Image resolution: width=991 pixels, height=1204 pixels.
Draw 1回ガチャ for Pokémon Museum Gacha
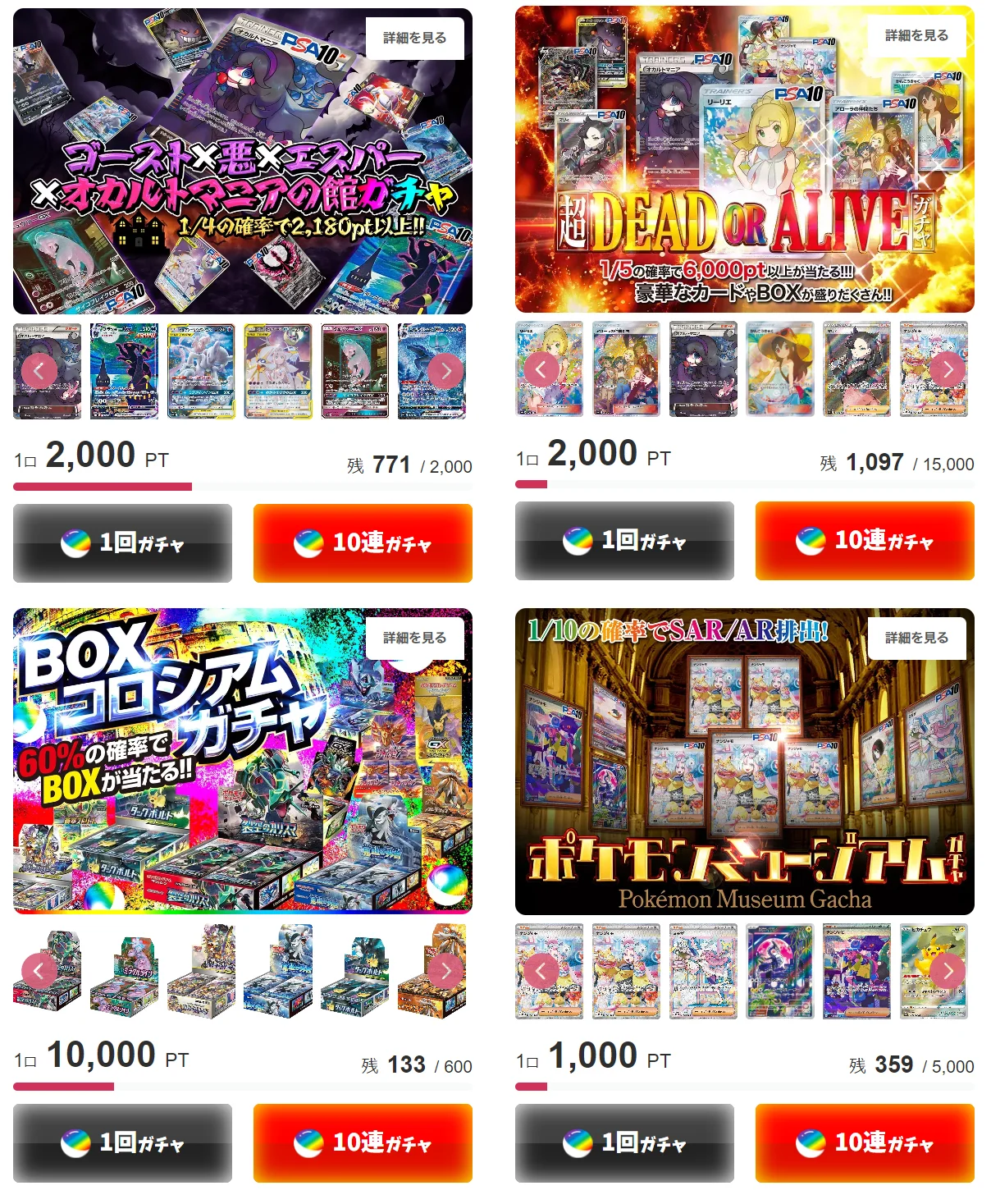pos(624,1142)
